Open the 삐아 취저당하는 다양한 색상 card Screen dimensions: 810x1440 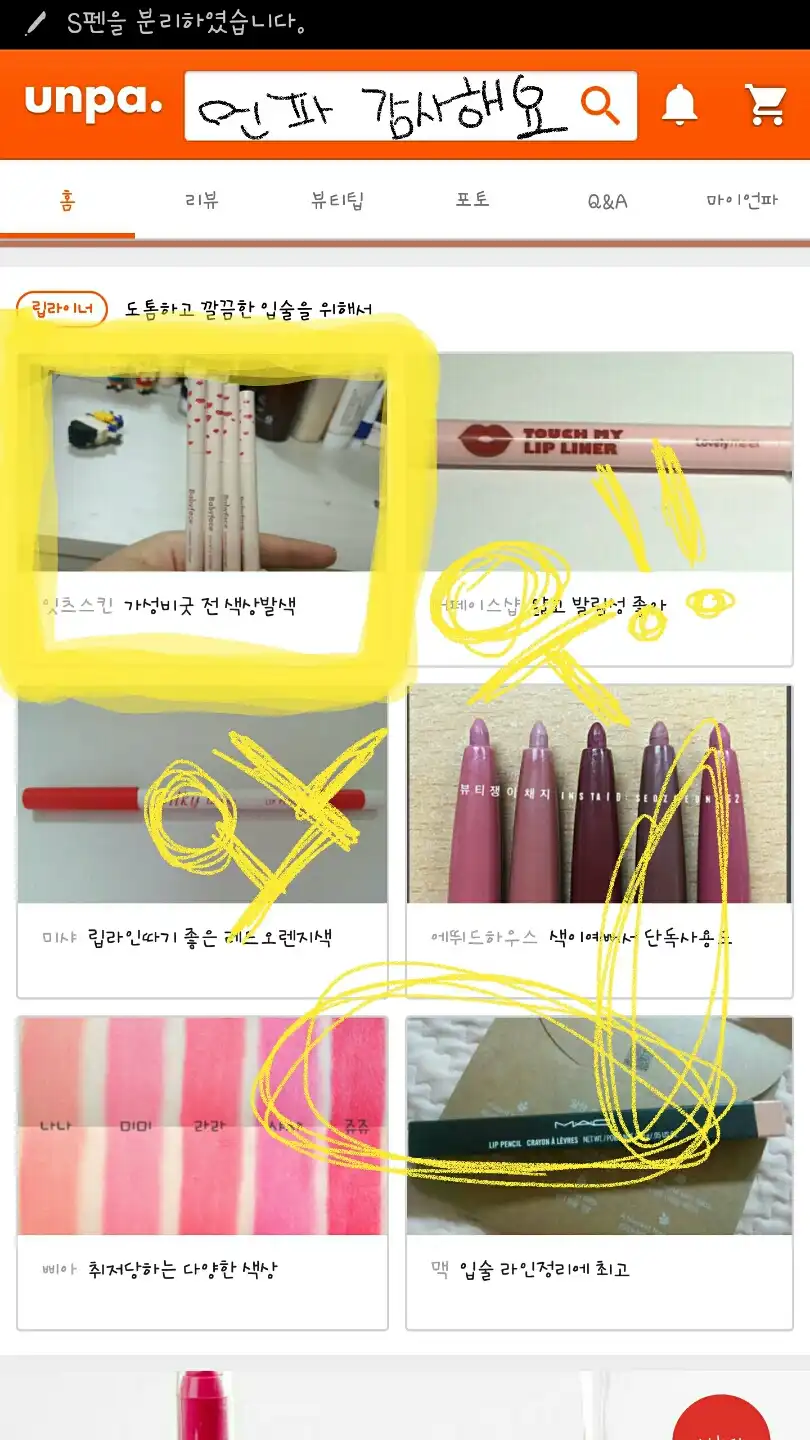click(x=202, y=1172)
